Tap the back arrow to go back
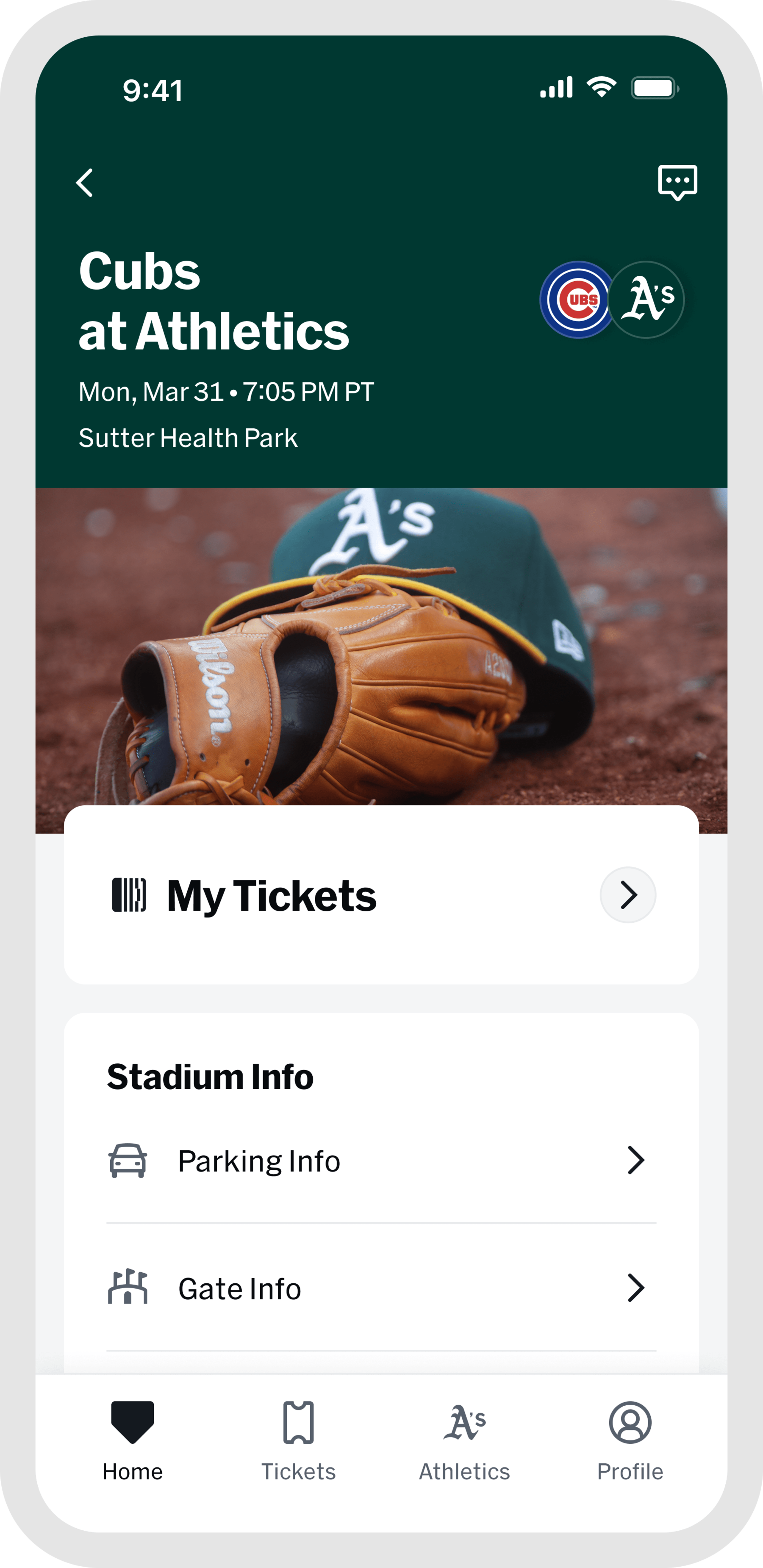 click(x=85, y=183)
